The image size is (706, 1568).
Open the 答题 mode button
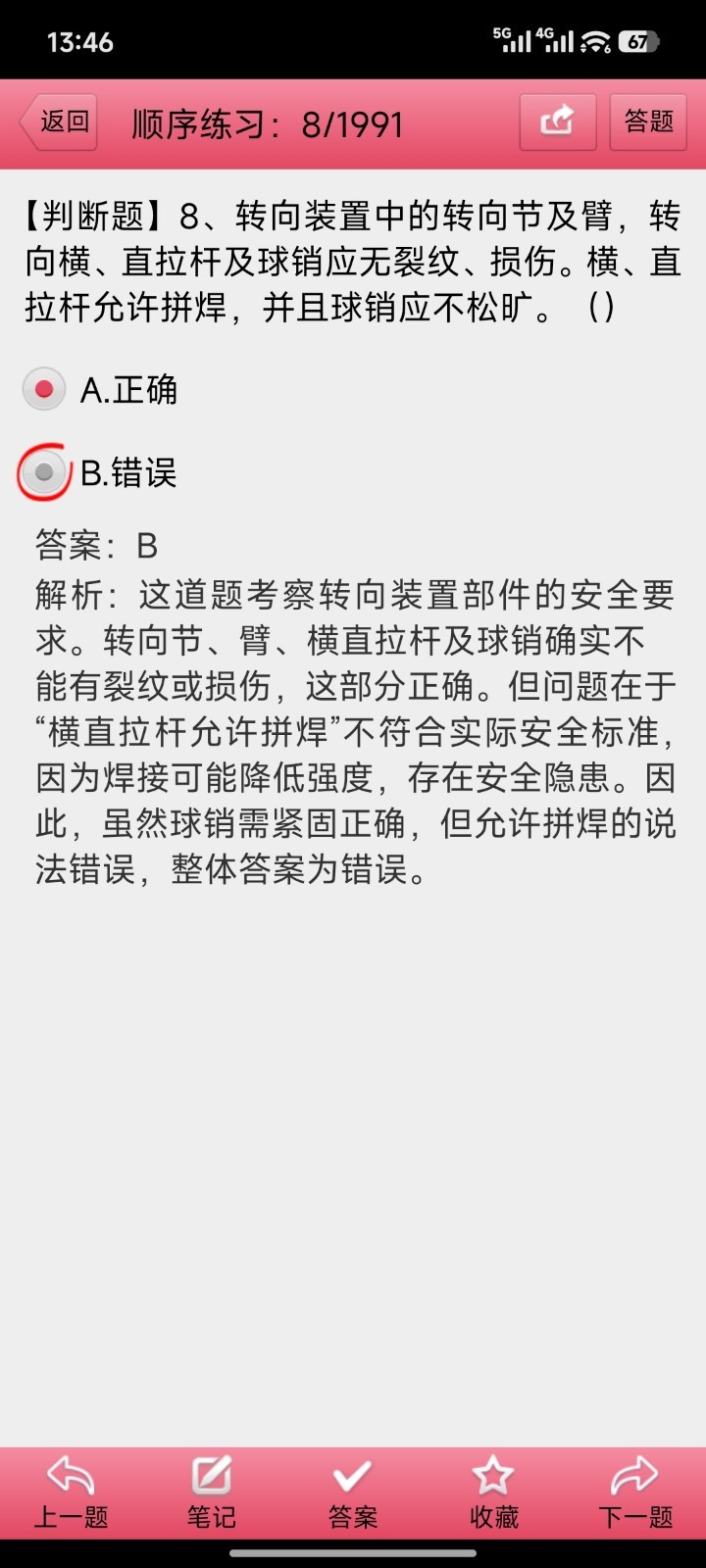pyautogui.click(x=648, y=122)
